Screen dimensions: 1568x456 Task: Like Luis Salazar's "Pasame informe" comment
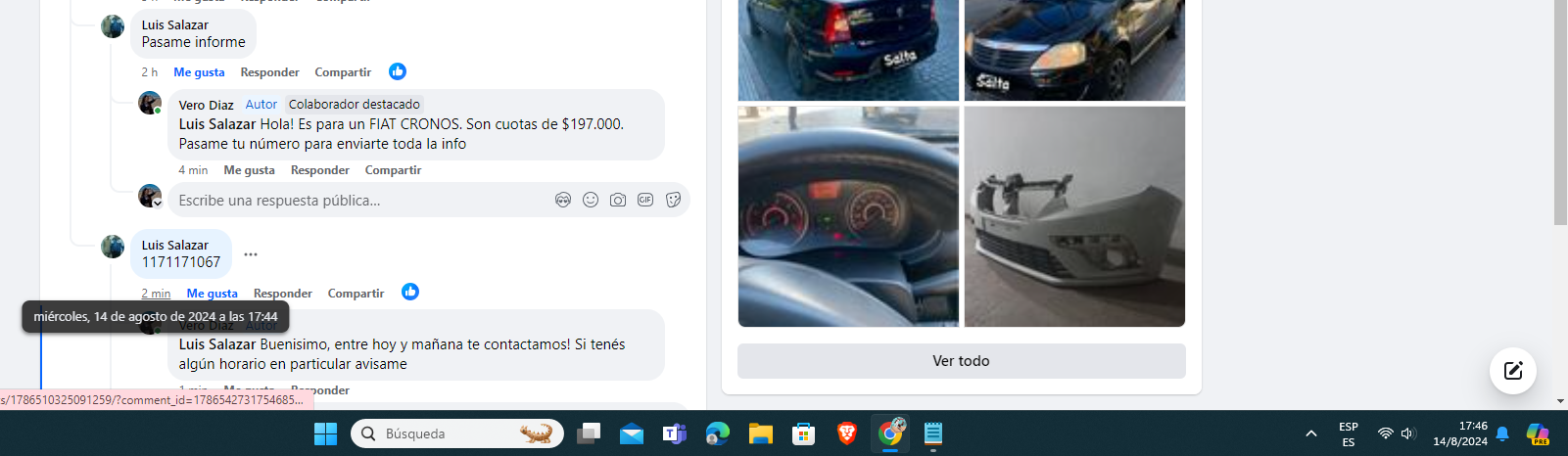pyautogui.click(x=199, y=72)
